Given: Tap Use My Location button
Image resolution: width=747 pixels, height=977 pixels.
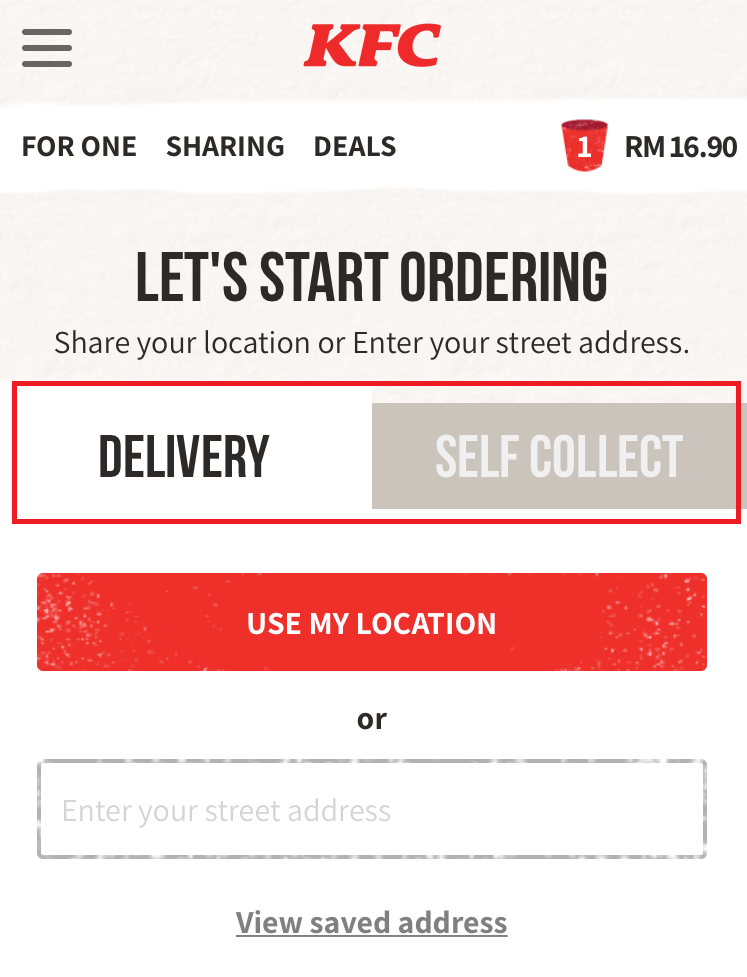Looking at the screenshot, I should pyautogui.click(x=372, y=623).
